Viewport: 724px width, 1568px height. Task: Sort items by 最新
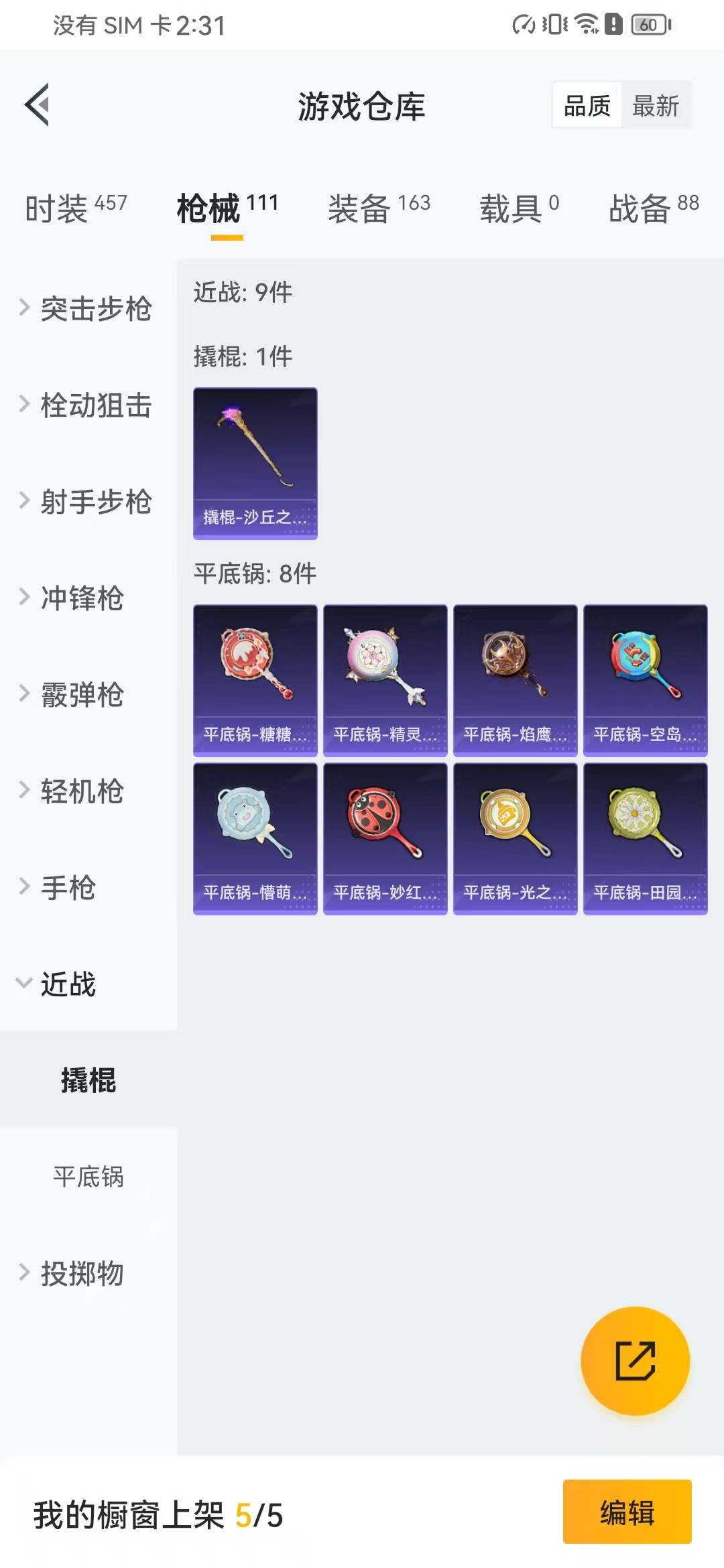tap(655, 106)
